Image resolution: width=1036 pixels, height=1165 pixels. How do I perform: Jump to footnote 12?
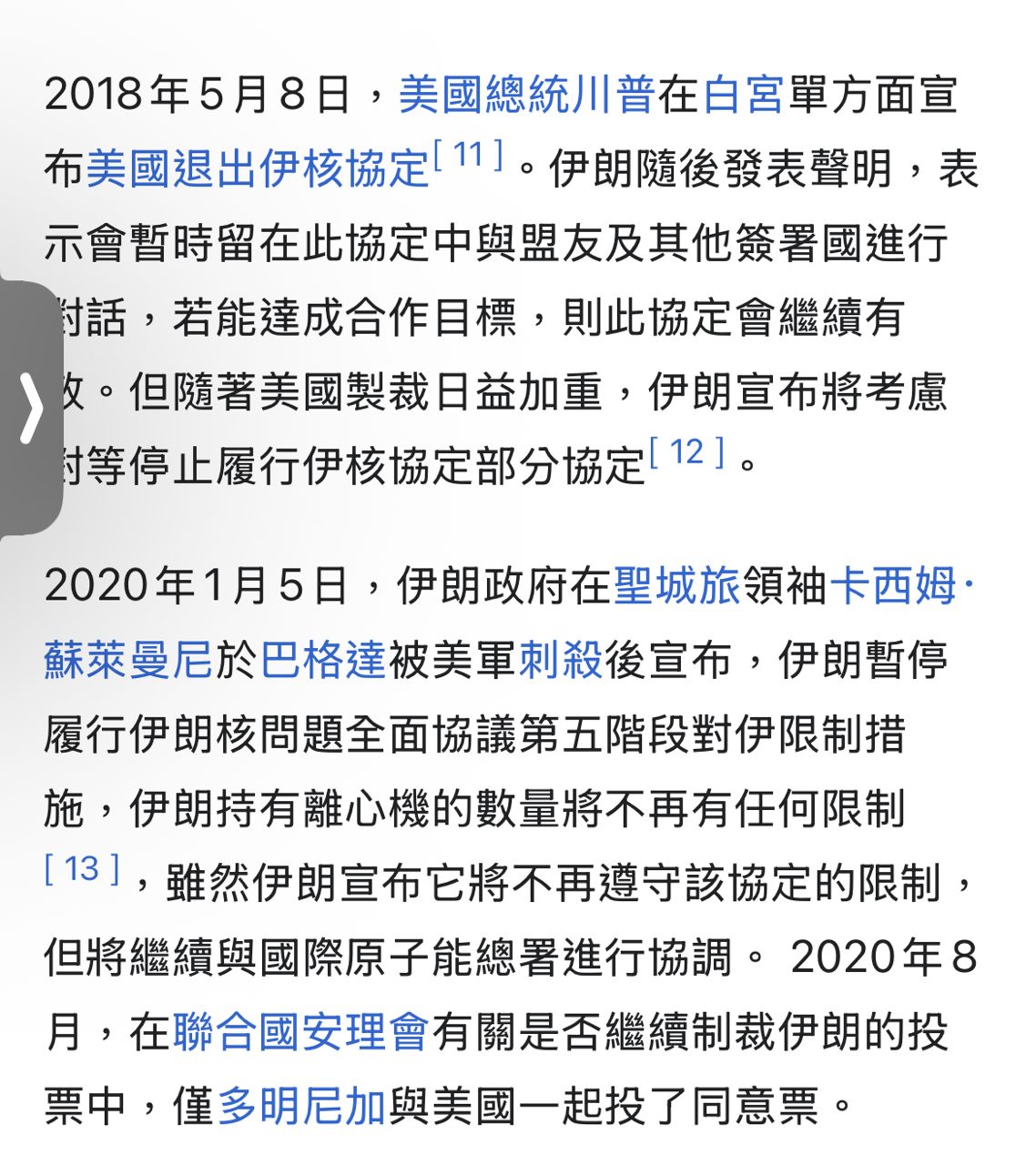687,452
